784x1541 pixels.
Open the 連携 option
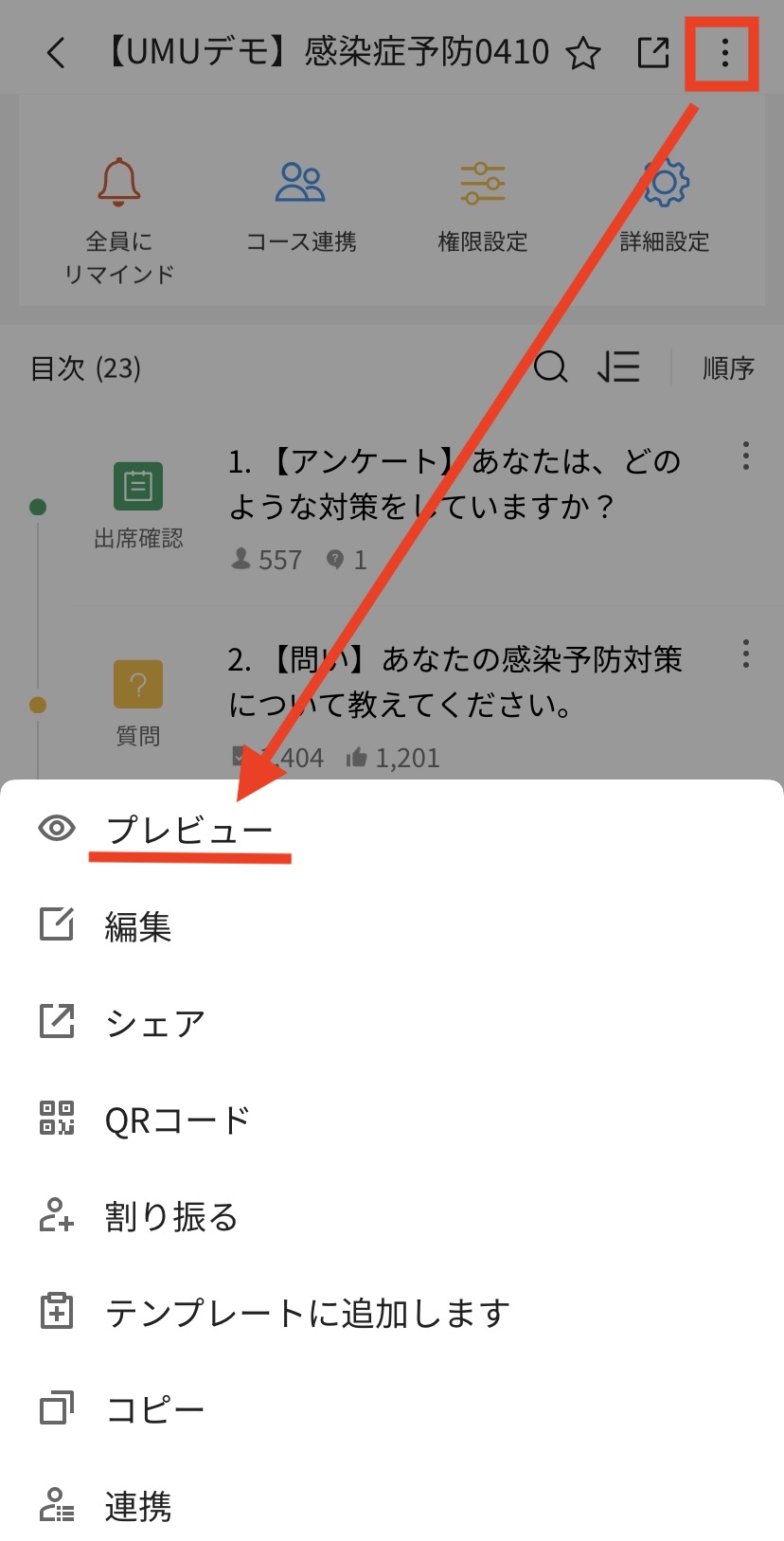(x=138, y=1507)
